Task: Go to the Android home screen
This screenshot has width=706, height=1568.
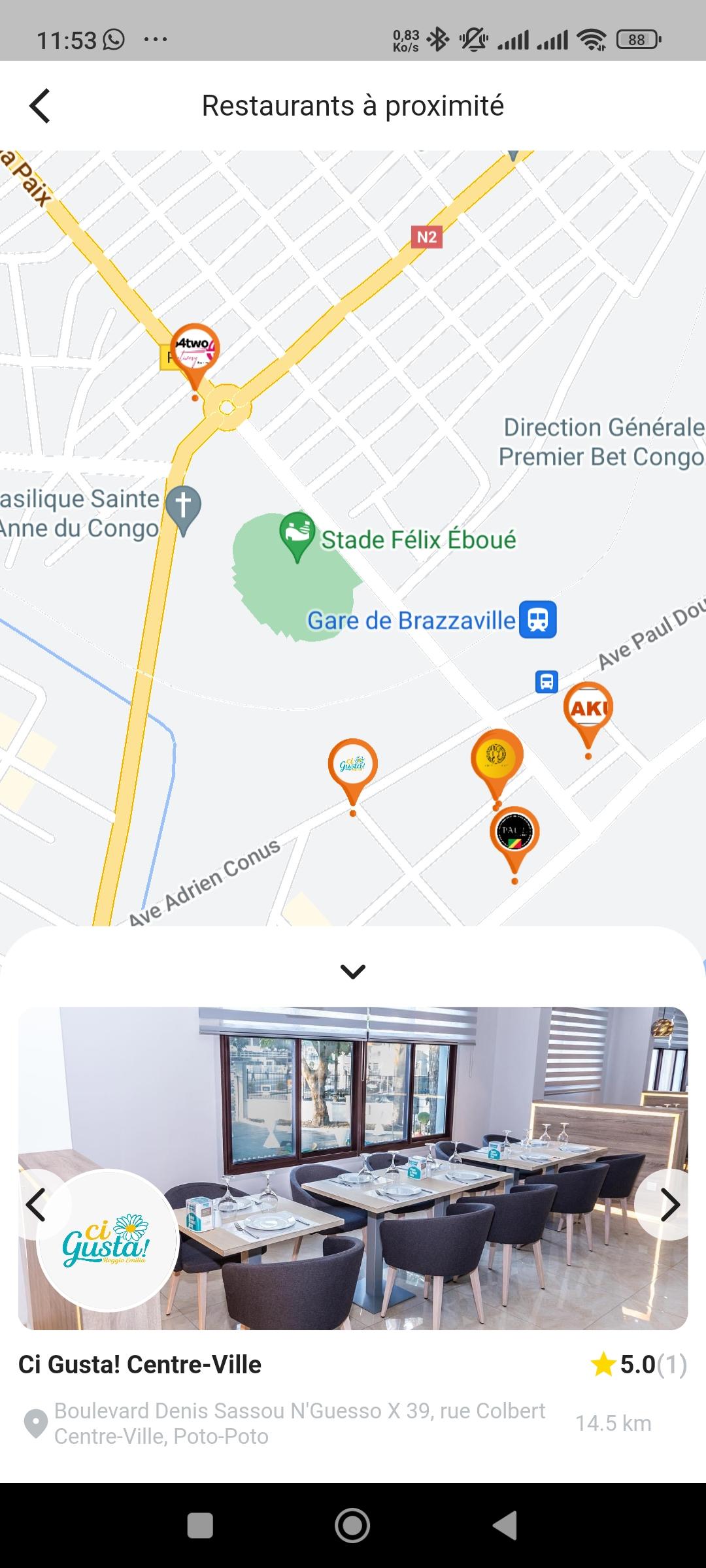Action: point(352,1526)
